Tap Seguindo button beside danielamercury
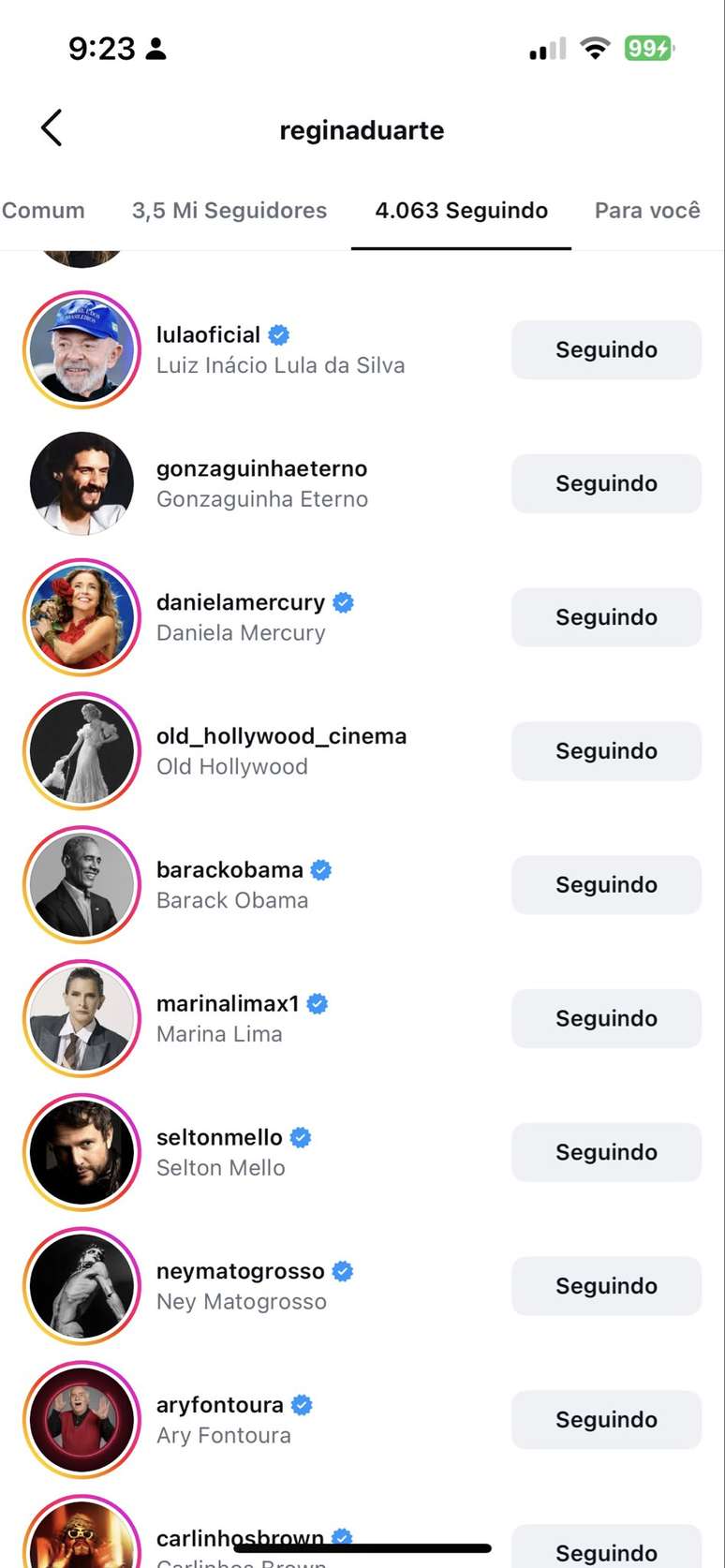This screenshot has width=725, height=1568. (x=606, y=617)
